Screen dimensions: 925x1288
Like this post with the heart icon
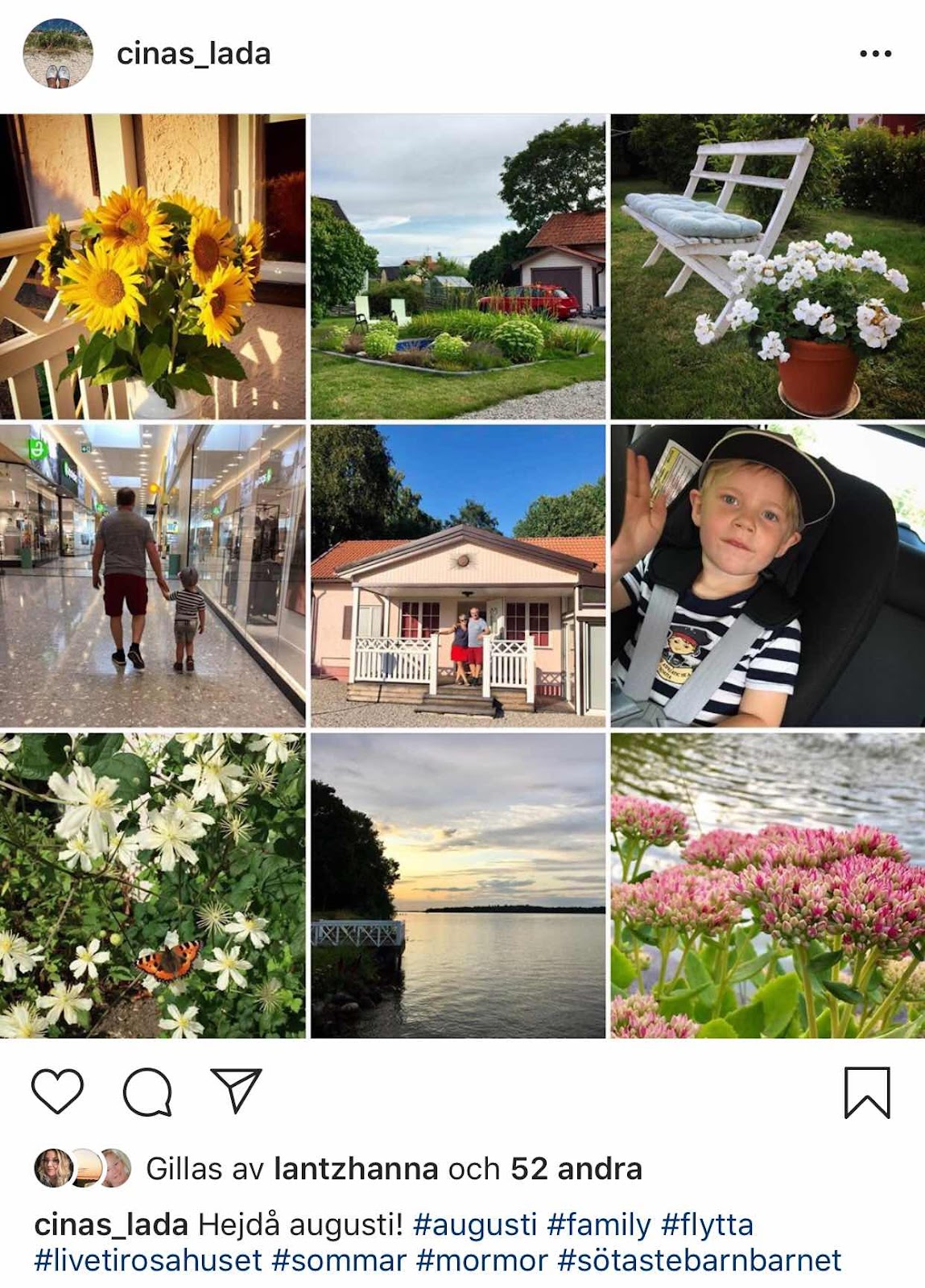tap(57, 1091)
